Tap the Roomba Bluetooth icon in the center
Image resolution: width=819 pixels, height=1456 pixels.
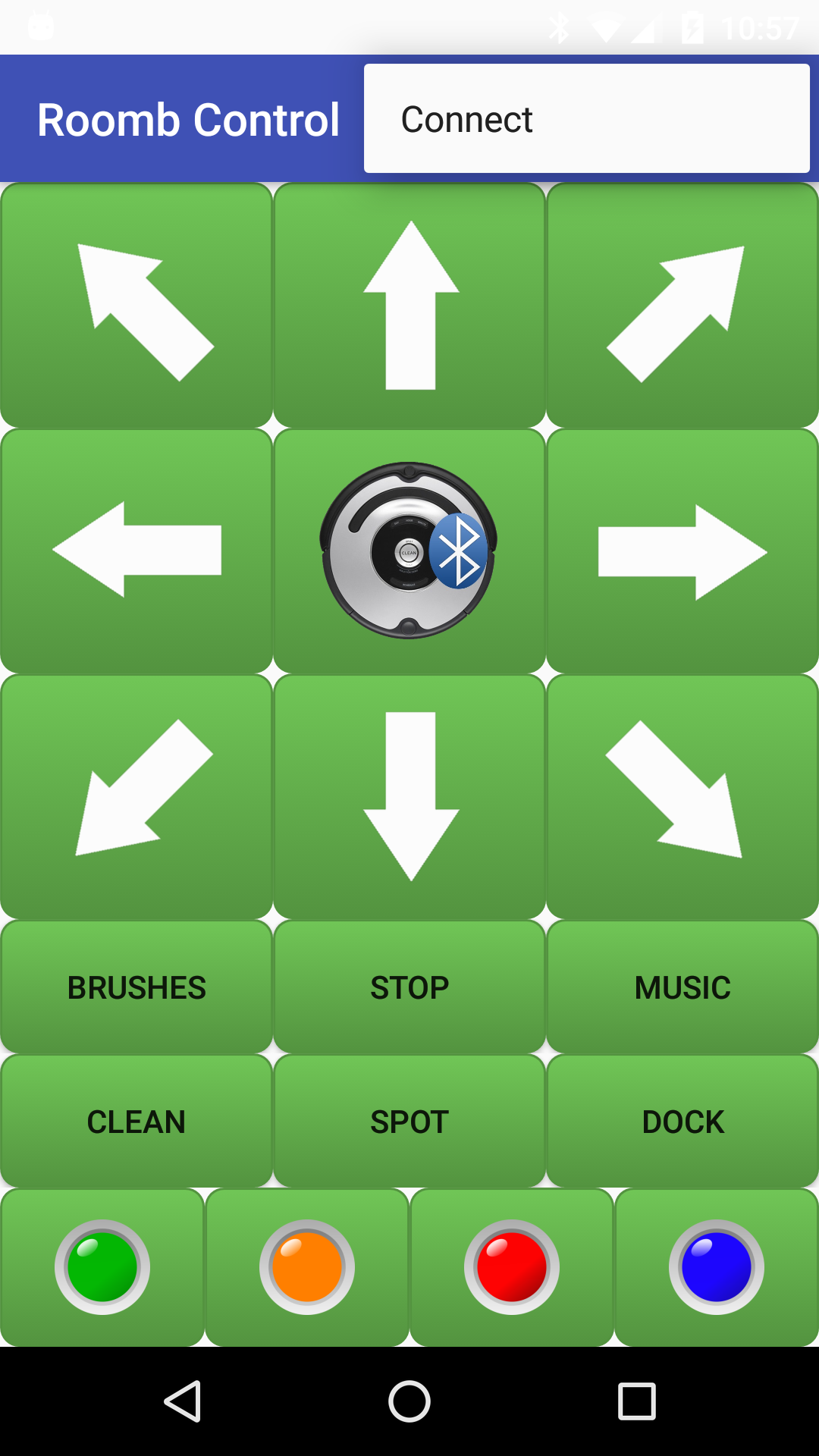coord(409,551)
